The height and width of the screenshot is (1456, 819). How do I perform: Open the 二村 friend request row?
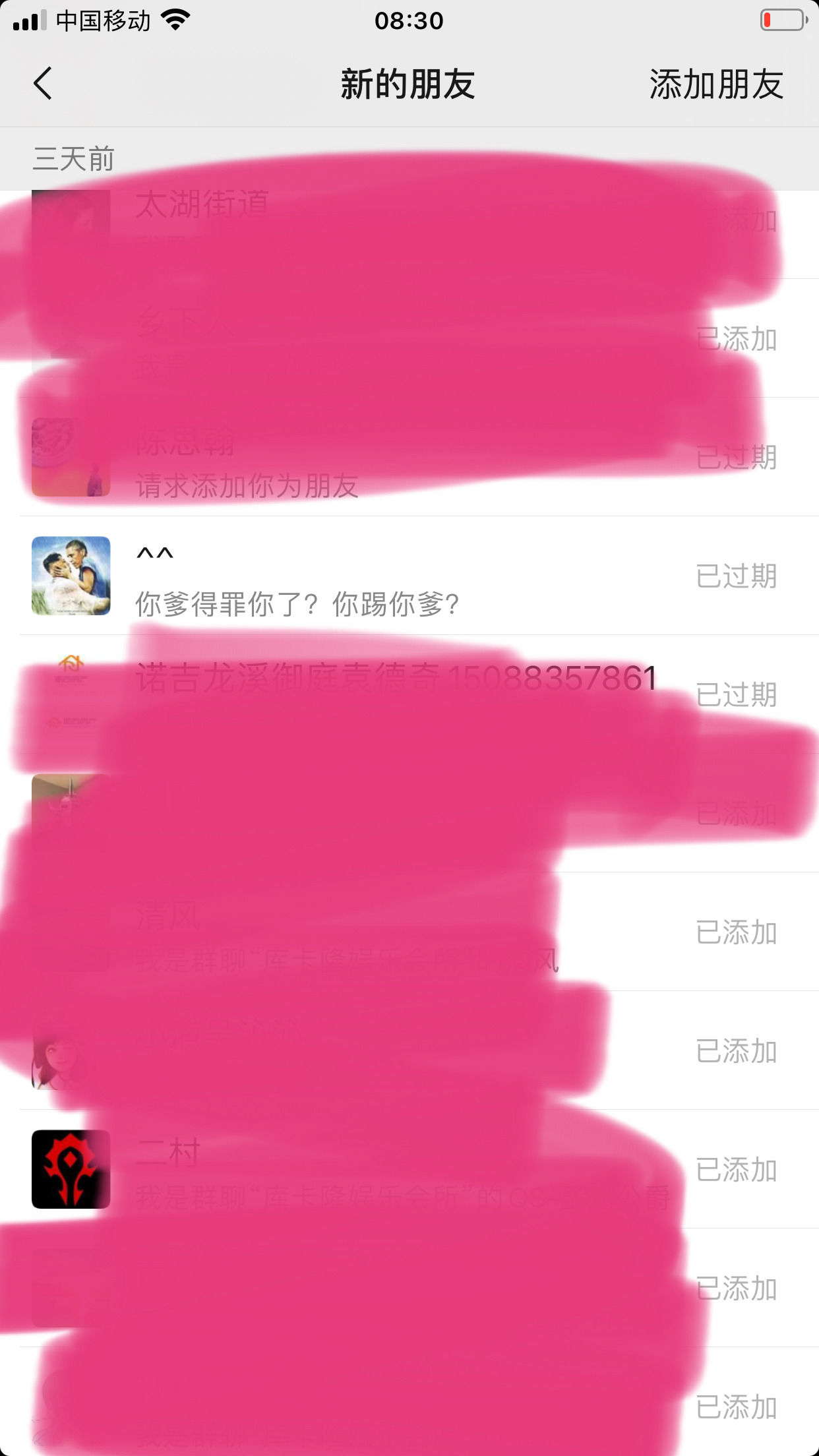[x=396, y=1169]
